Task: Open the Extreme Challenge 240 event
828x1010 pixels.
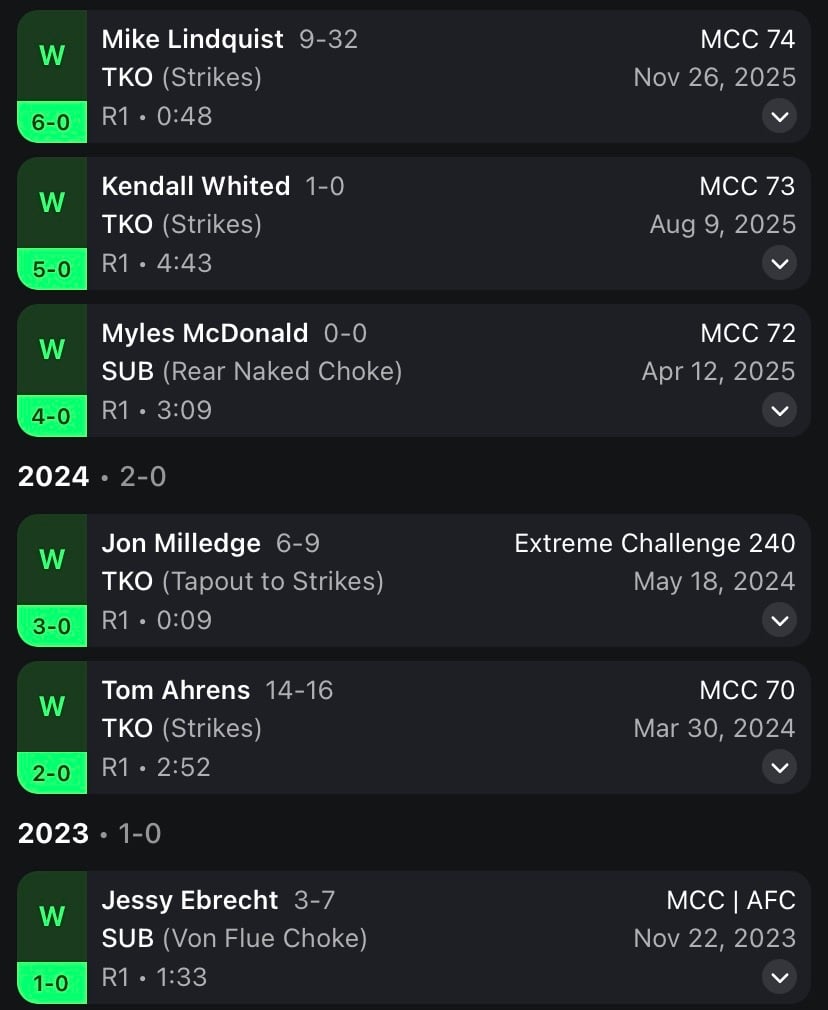Action: pyautogui.click(x=655, y=544)
